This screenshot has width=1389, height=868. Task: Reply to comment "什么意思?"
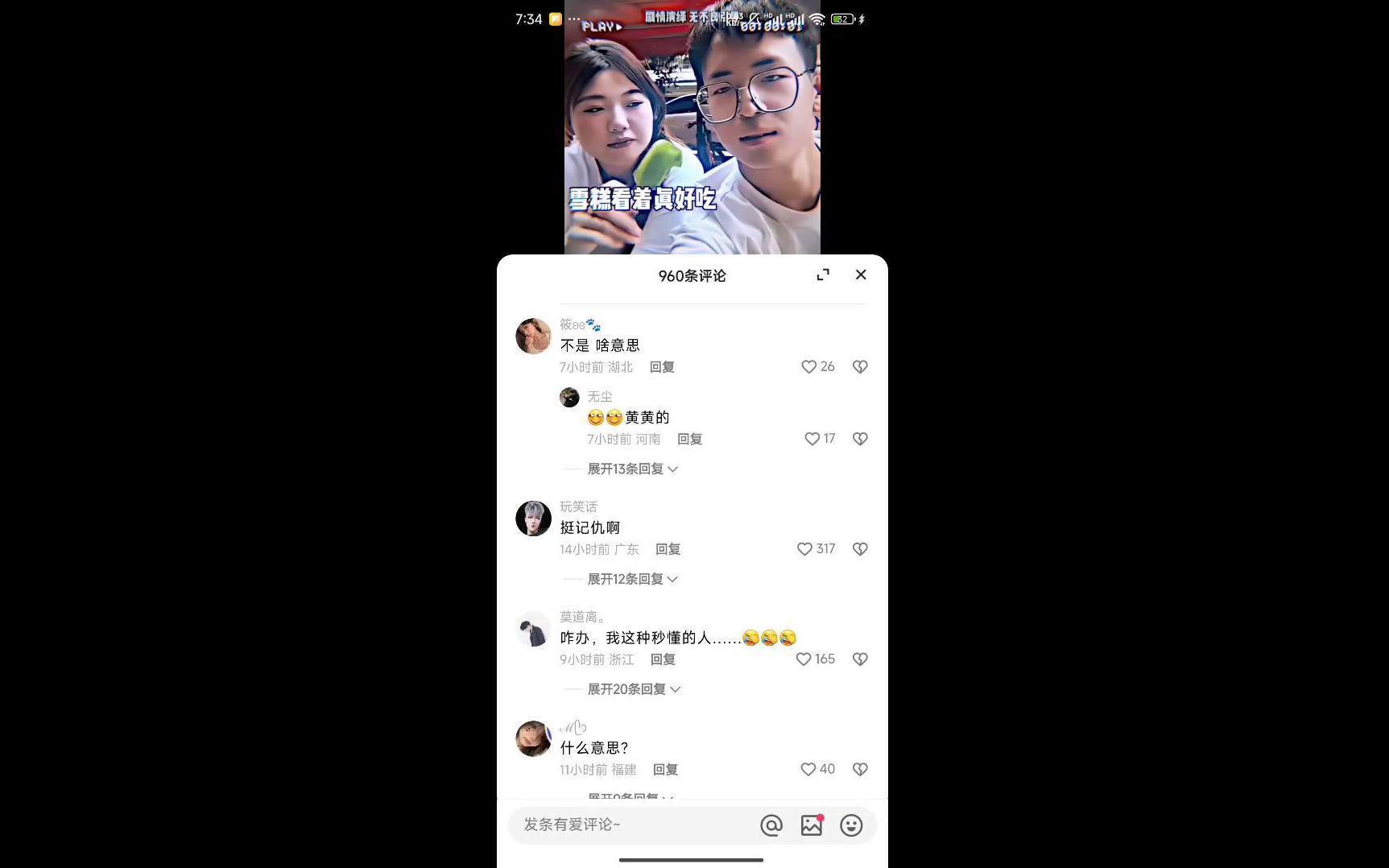[665, 770]
